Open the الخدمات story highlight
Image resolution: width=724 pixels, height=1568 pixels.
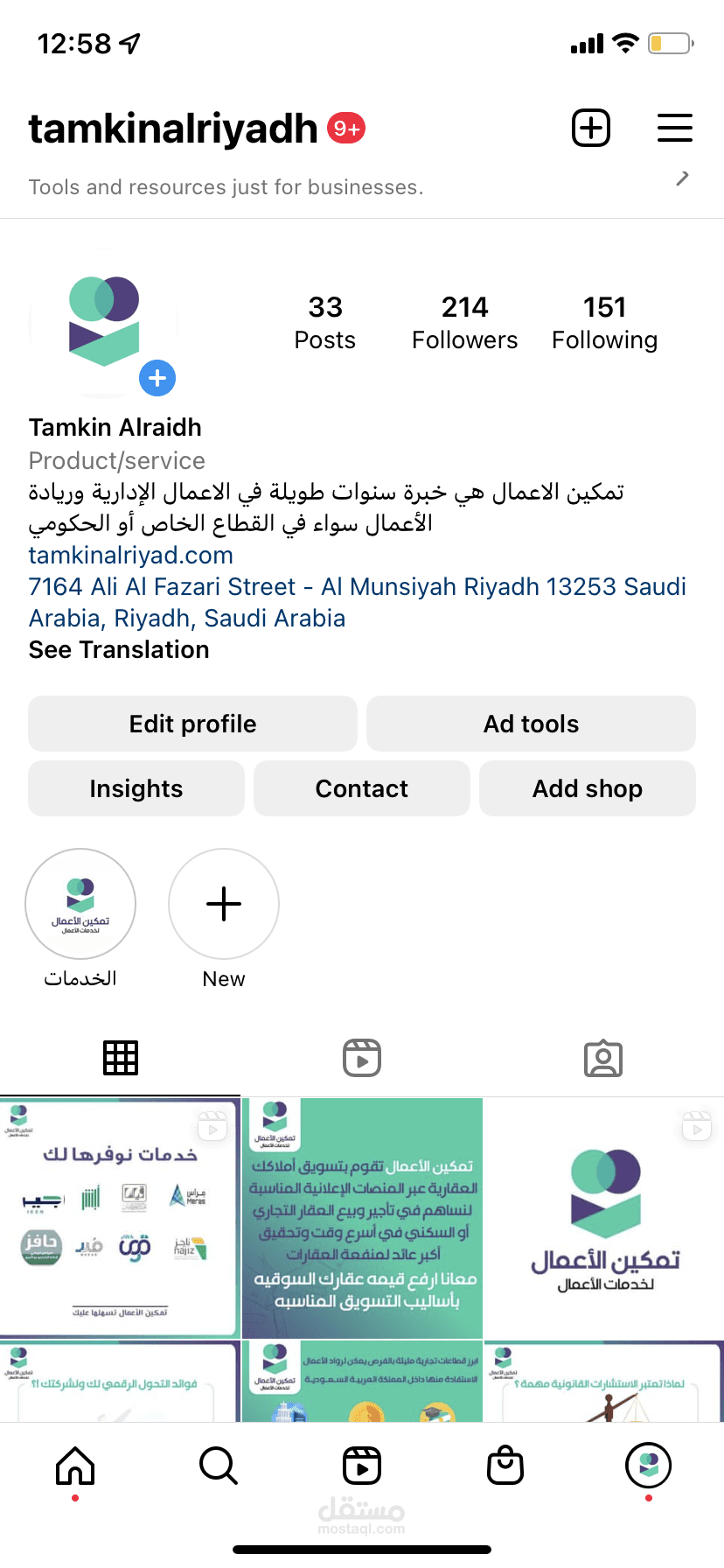click(x=80, y=905)
